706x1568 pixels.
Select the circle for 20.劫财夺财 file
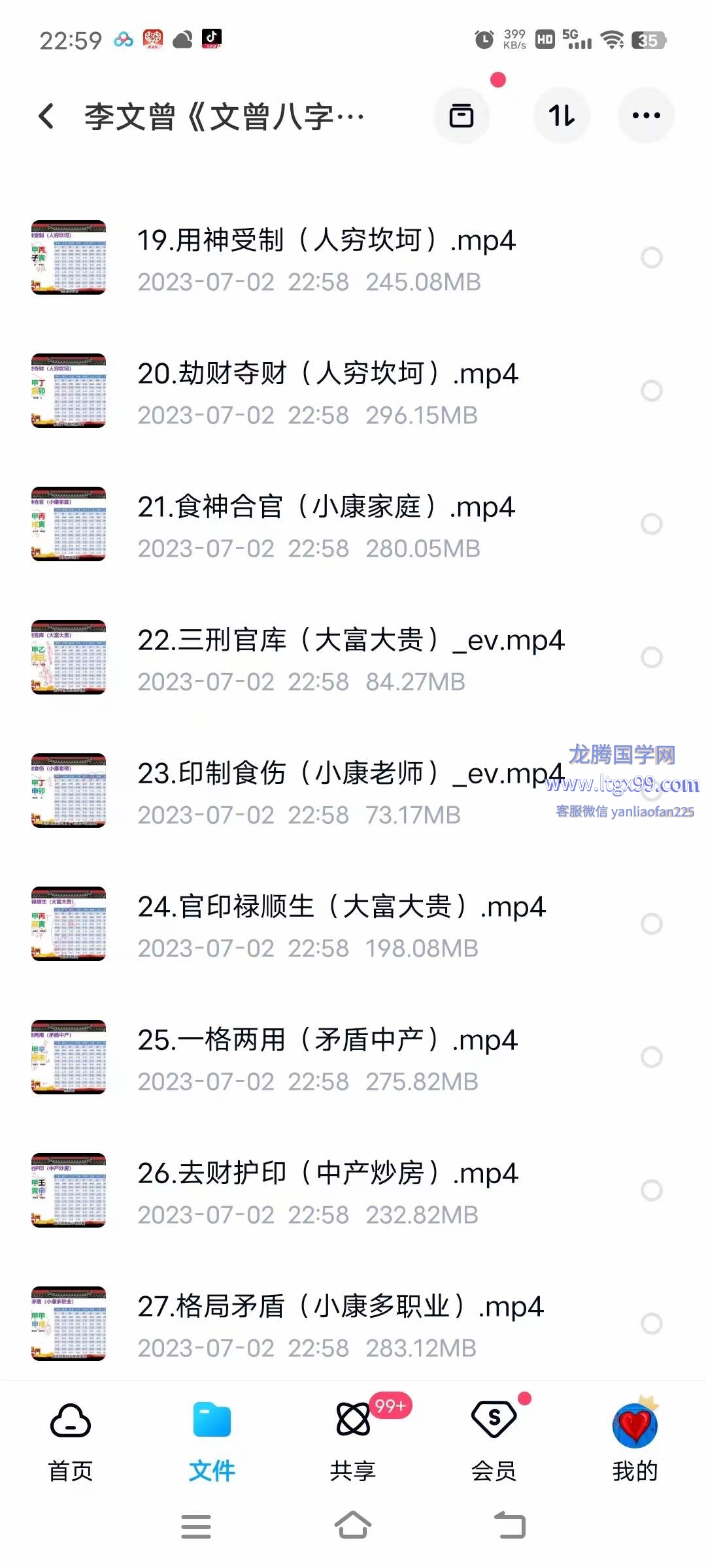coord(651,391)
